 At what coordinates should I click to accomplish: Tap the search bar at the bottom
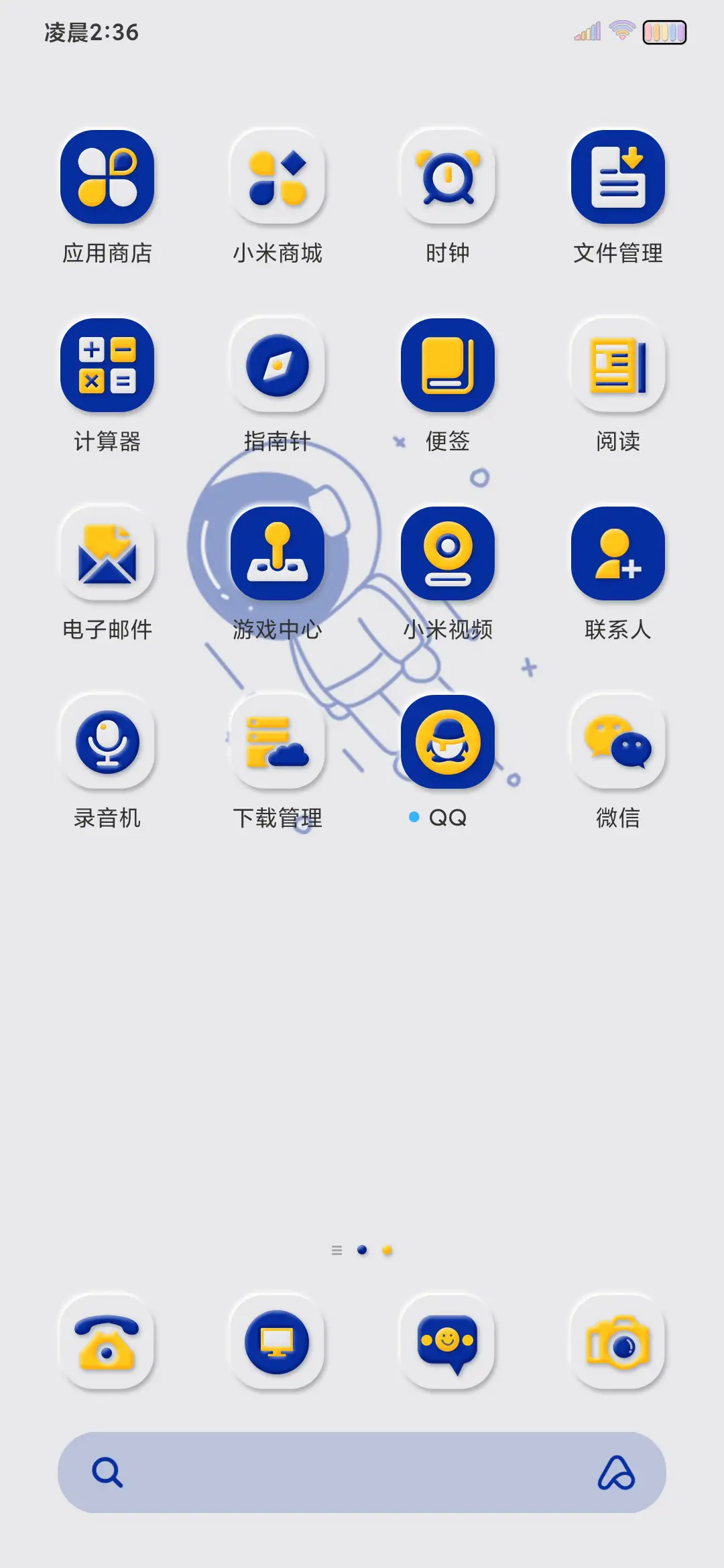point(362,1486)
